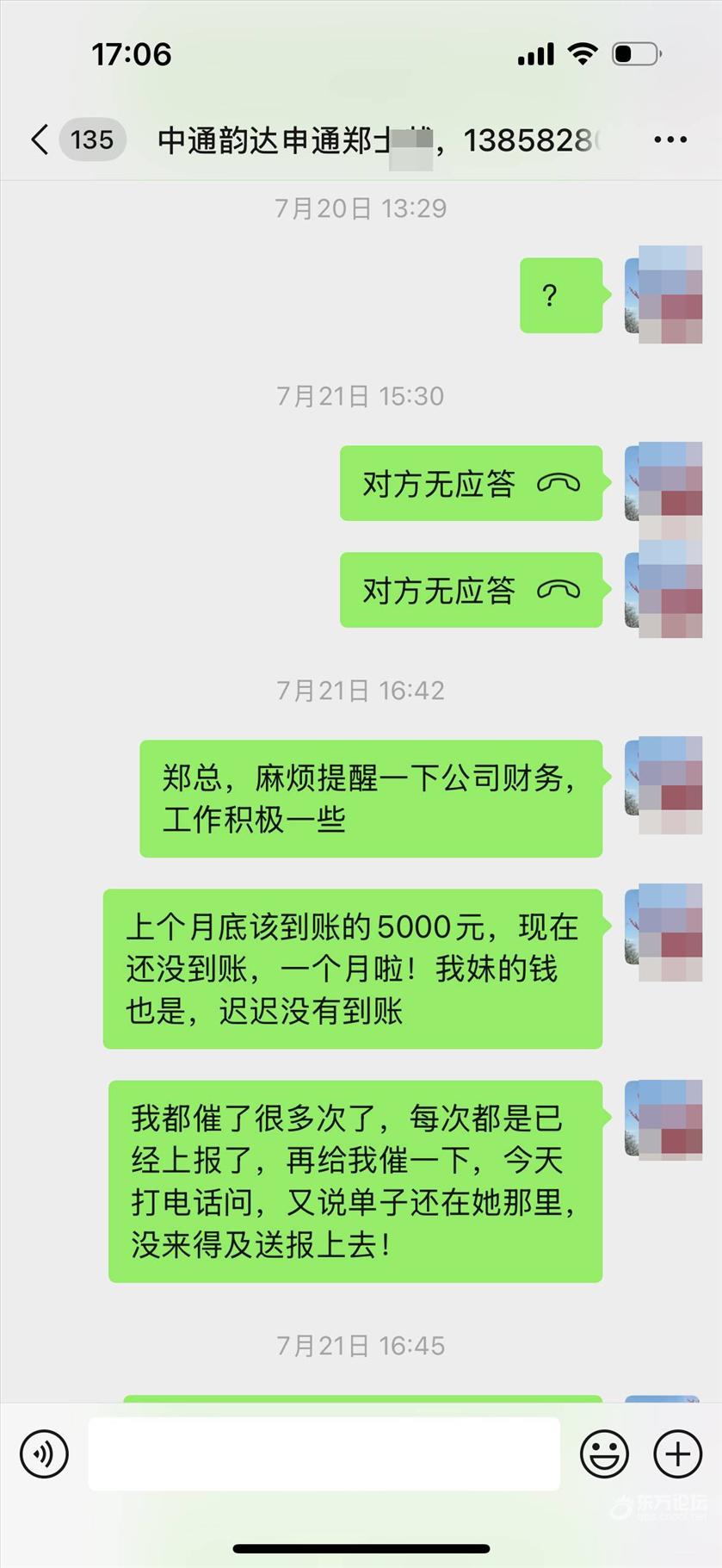Open the emoji picker
Image resolution: width=722 pixels, height=1568 pixels.
point(604,1453)
